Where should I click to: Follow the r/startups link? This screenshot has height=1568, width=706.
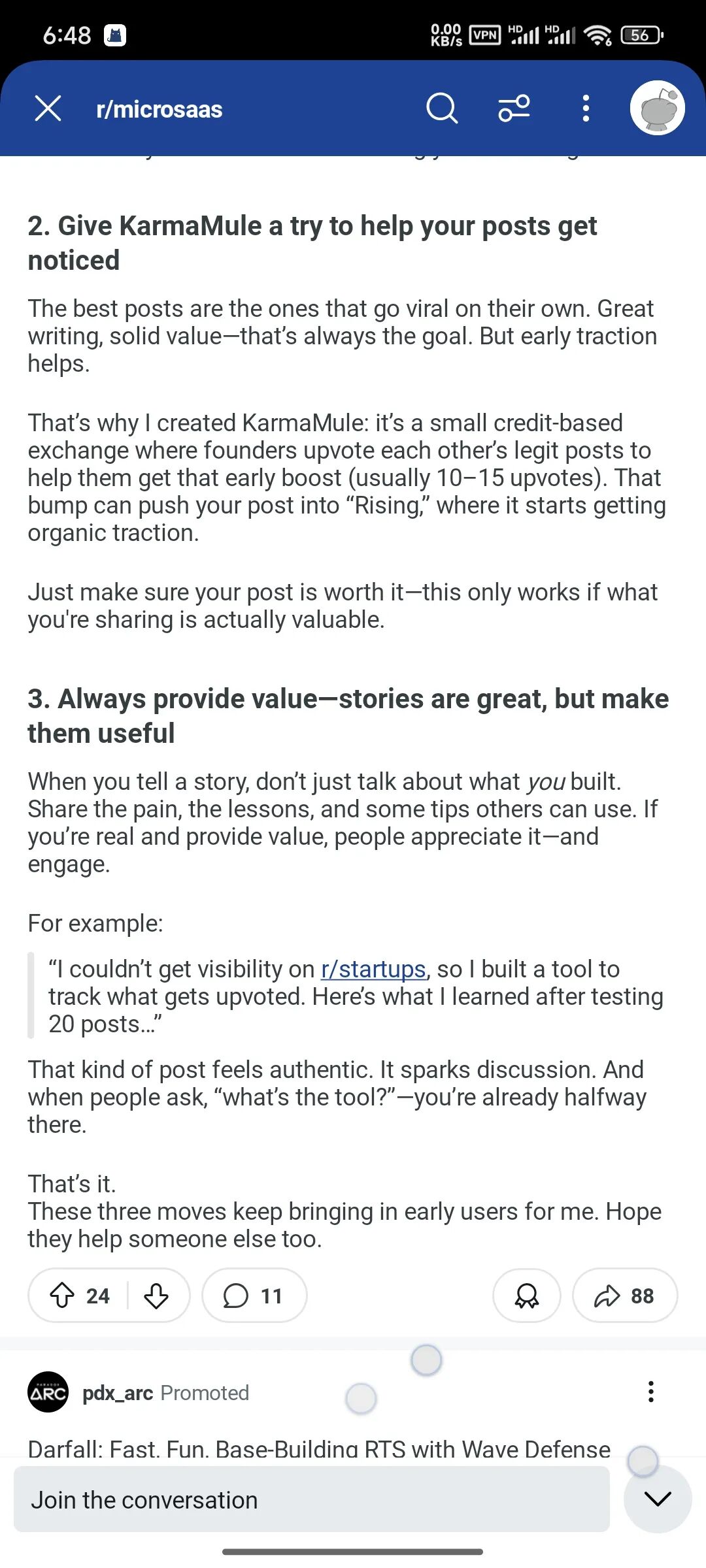click(373, 969)
